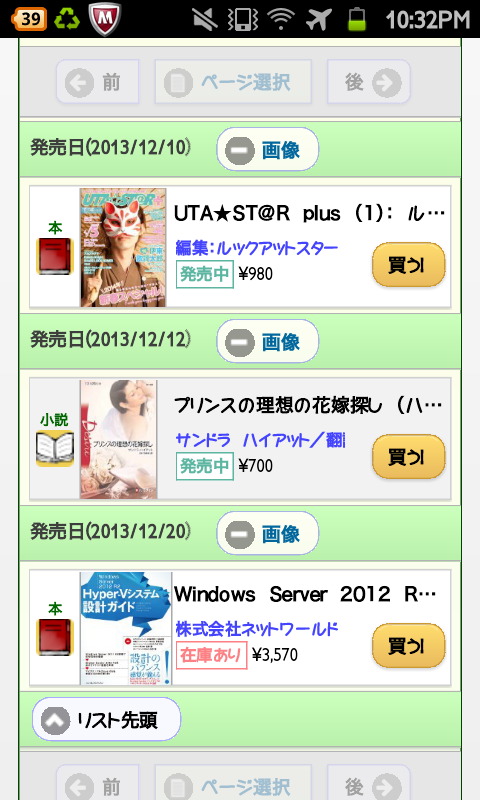Open the Hyper-V システム設計ガイド cover image
Screen dimensions: 480x800
pos(126,629)
